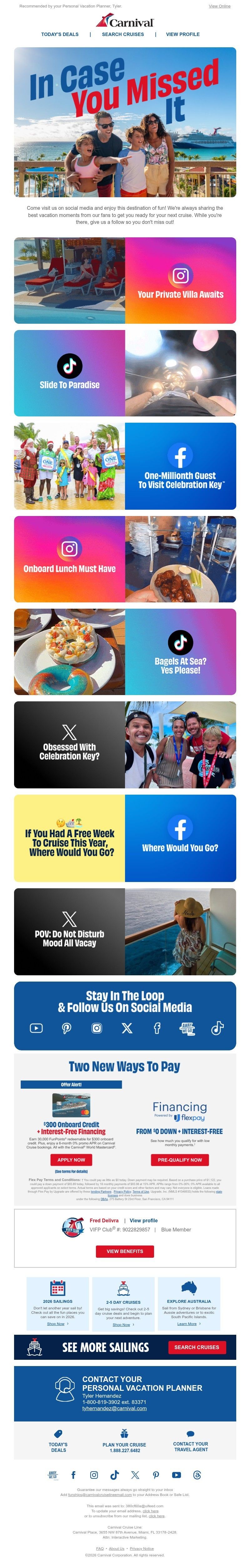Open the View Online link

pyautogui.click(x=219, y=6)
